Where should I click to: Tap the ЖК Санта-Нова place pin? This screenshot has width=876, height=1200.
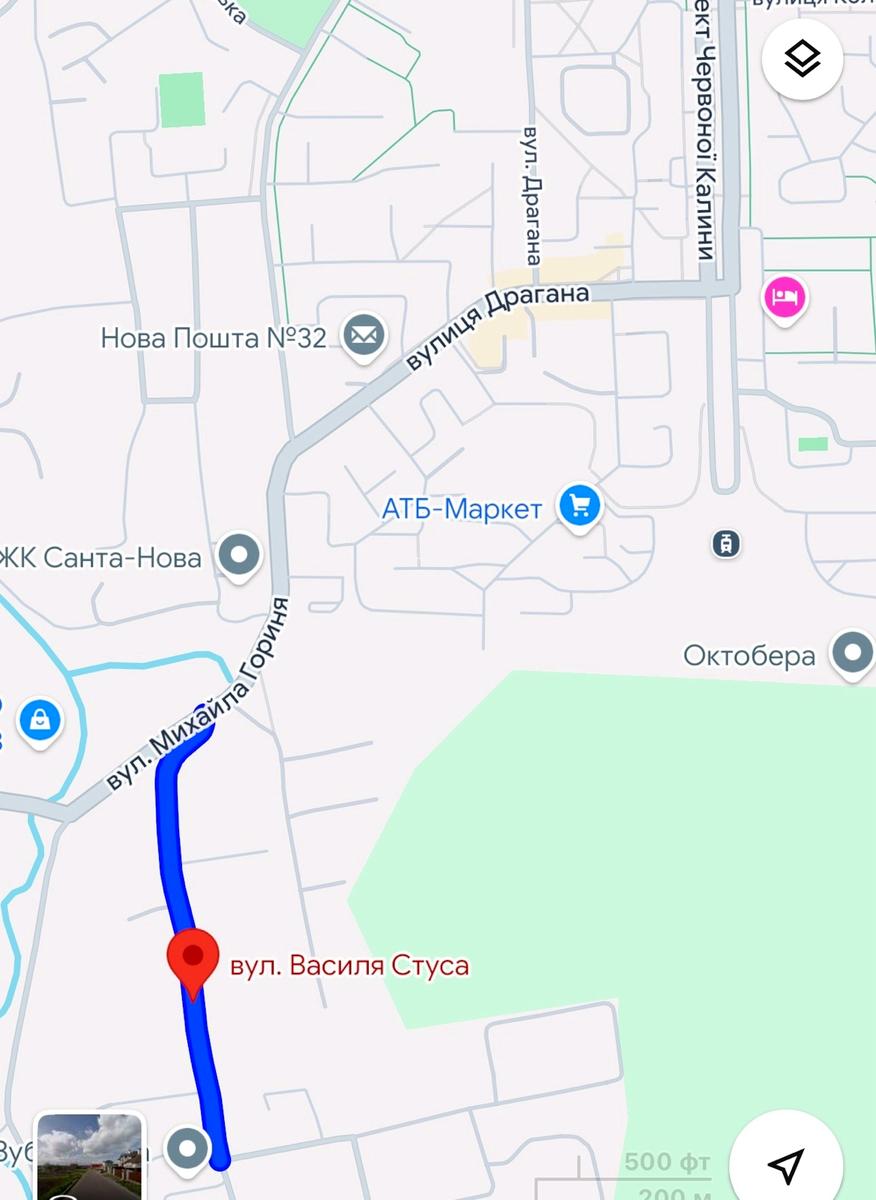click(x=239, y=555)
